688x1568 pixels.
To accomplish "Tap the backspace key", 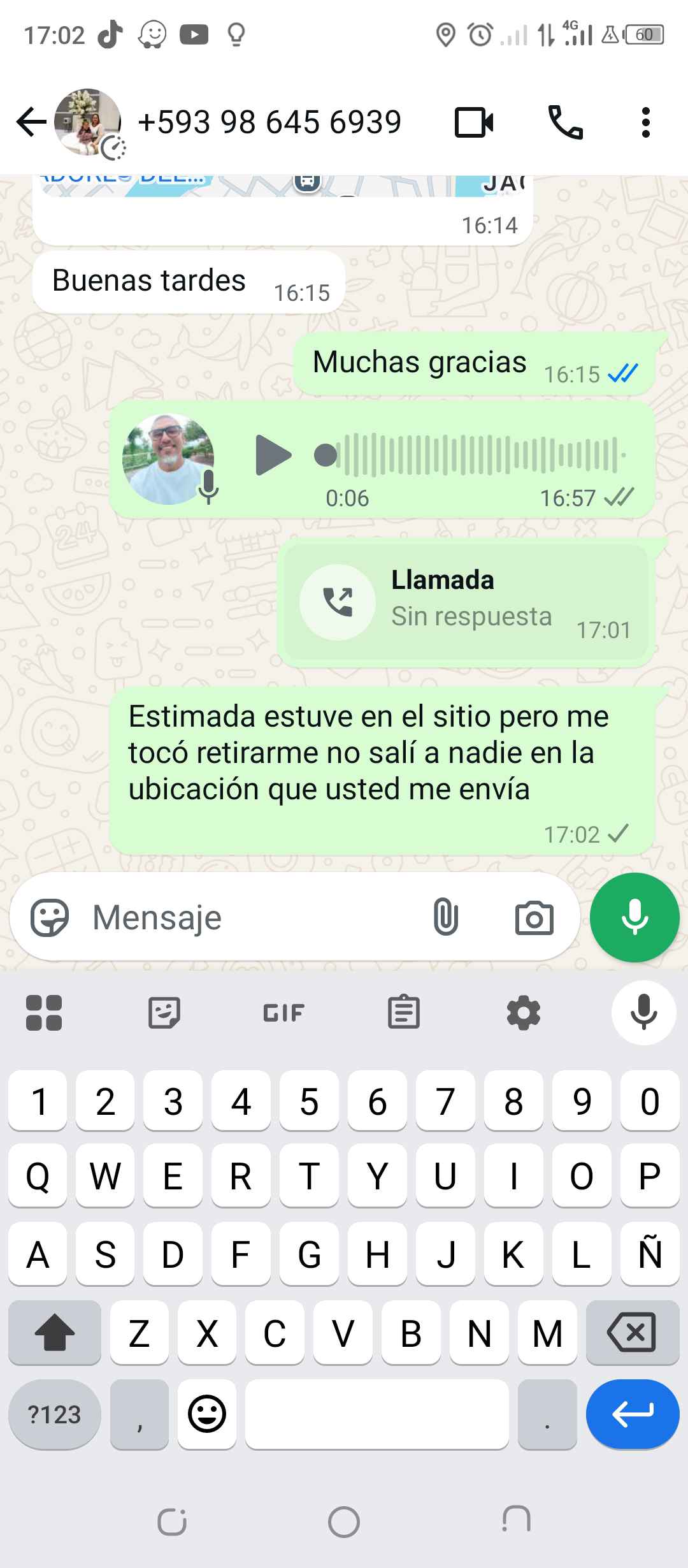I will pyautogui.click(x=632, y=1333).
